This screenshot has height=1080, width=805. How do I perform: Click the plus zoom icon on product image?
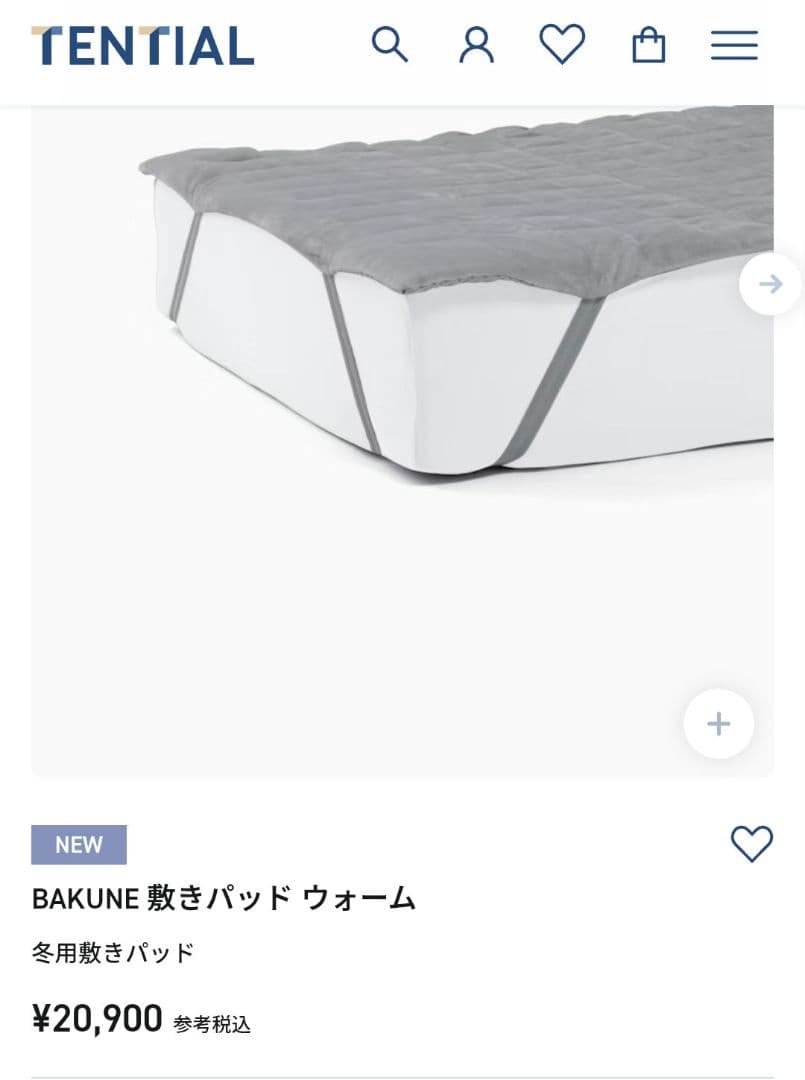[717, 723]
